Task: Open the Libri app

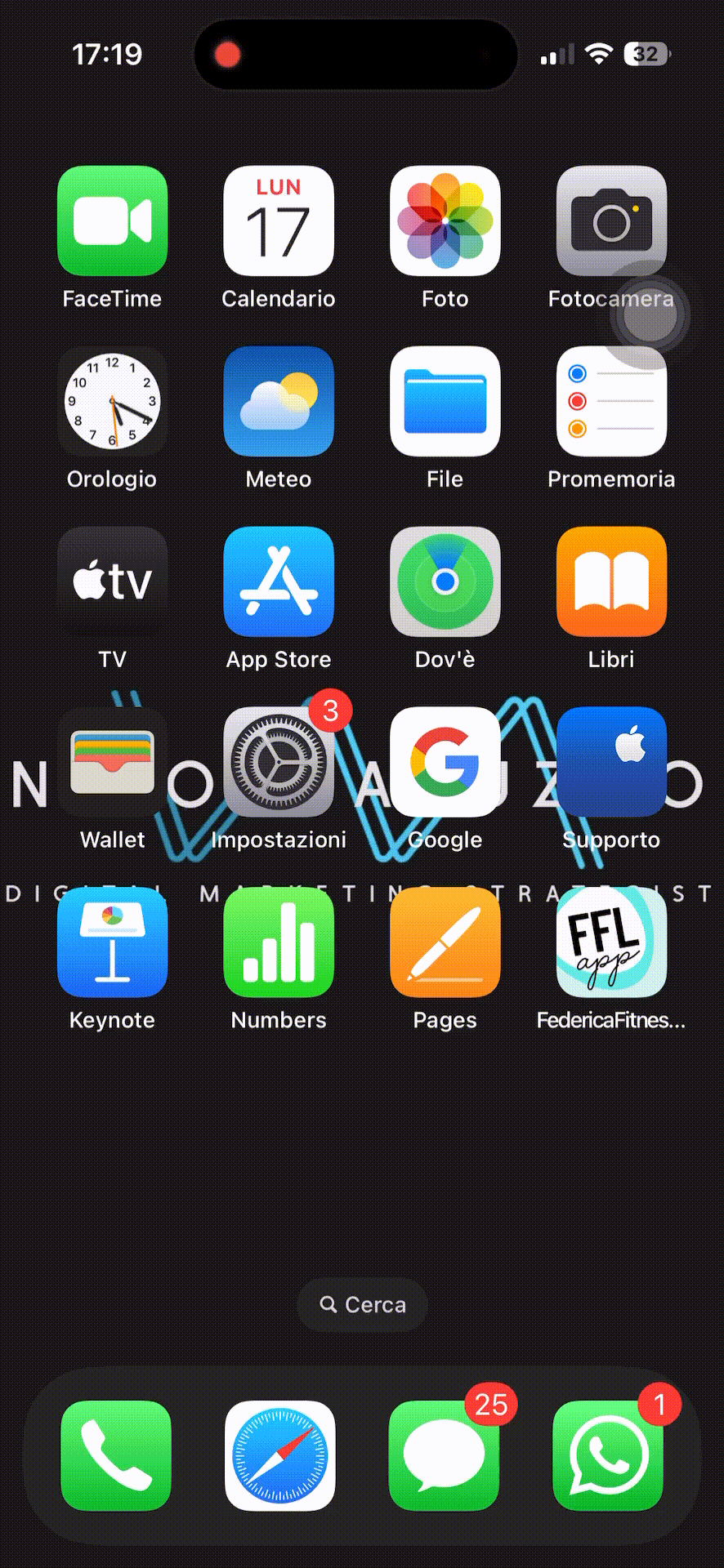Action: [611, 582]
